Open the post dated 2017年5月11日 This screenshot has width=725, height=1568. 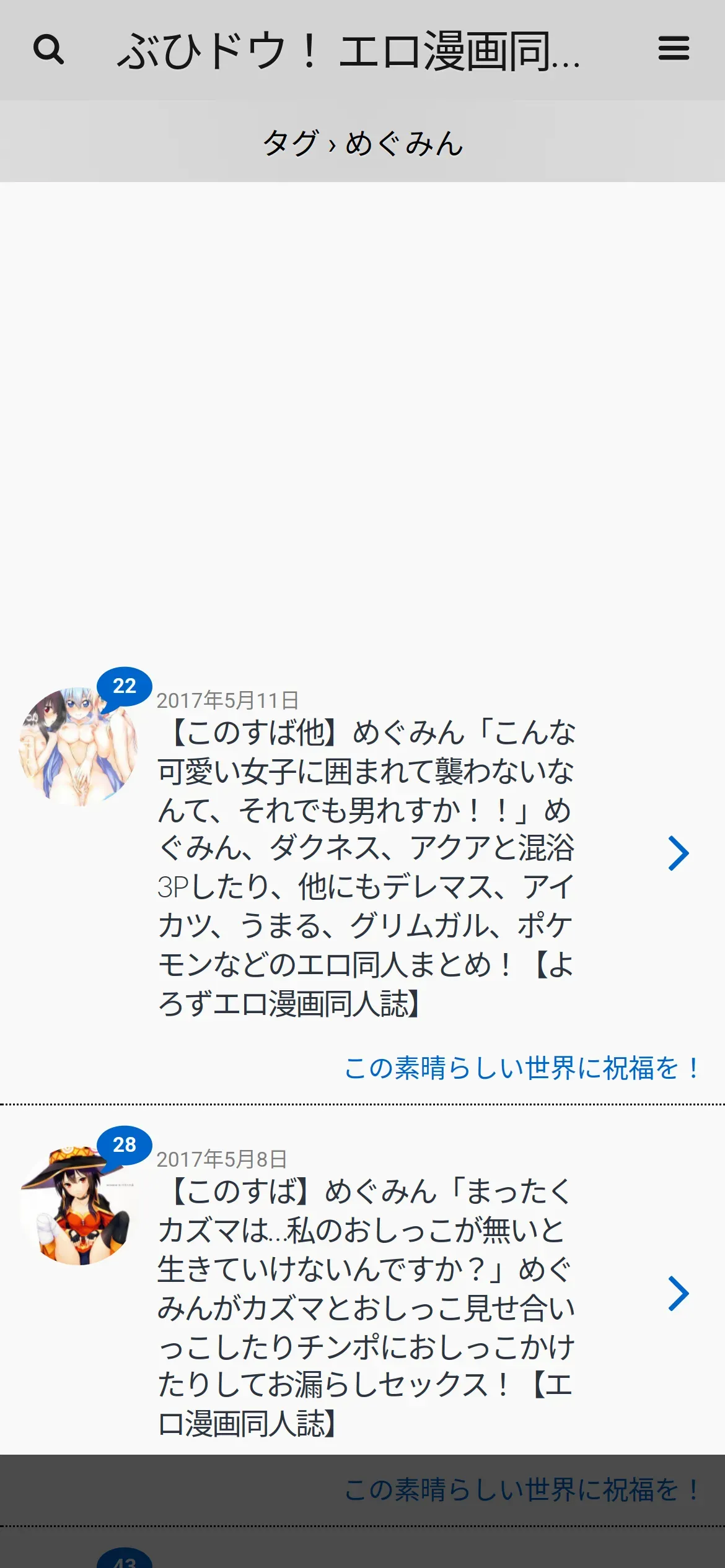click(x=366, y=867)
